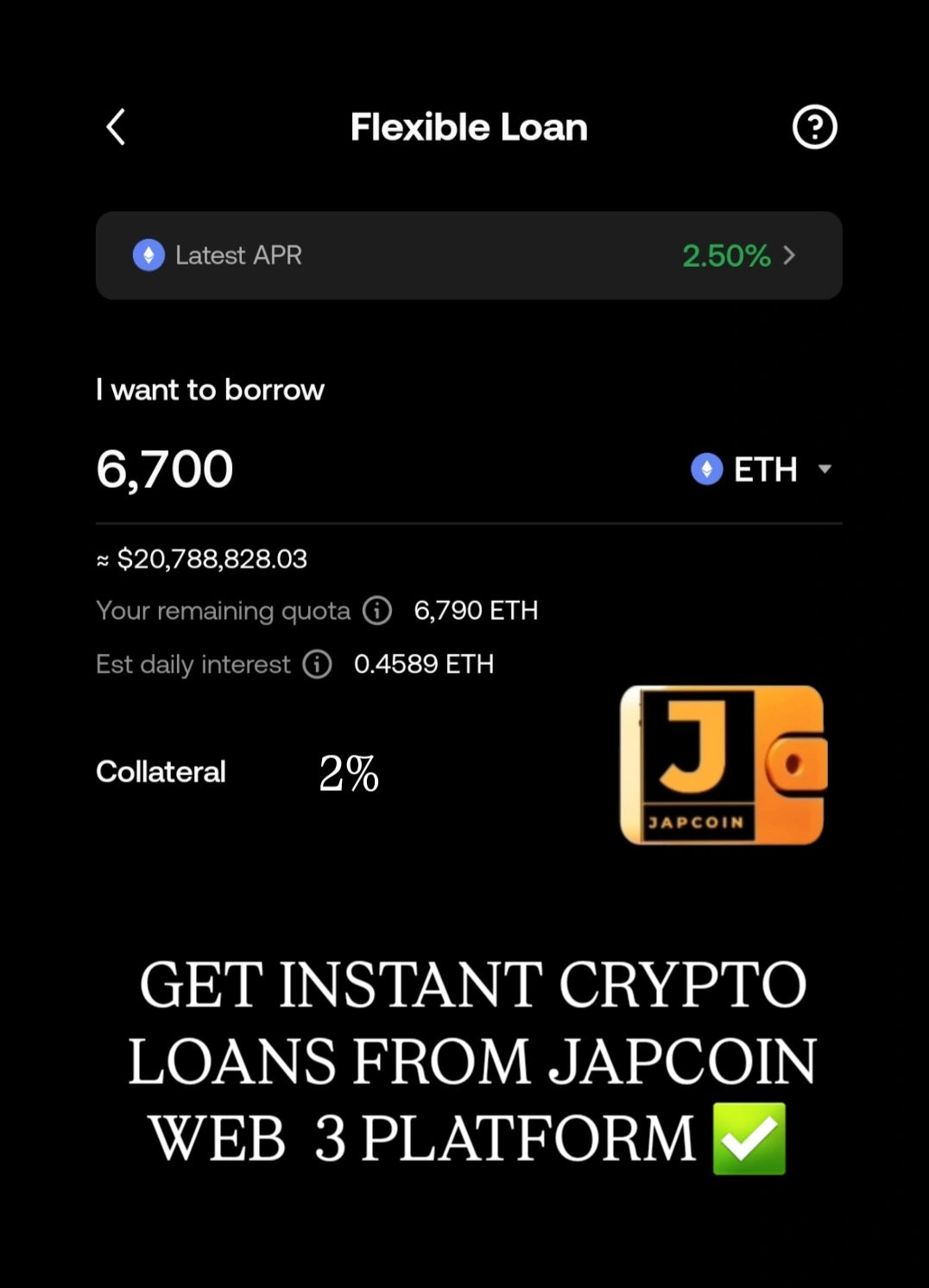Screen dimensions: 929x1288
Task: Click the $20,788,828.03 conversion text
Action: click(x=200, y=559)
